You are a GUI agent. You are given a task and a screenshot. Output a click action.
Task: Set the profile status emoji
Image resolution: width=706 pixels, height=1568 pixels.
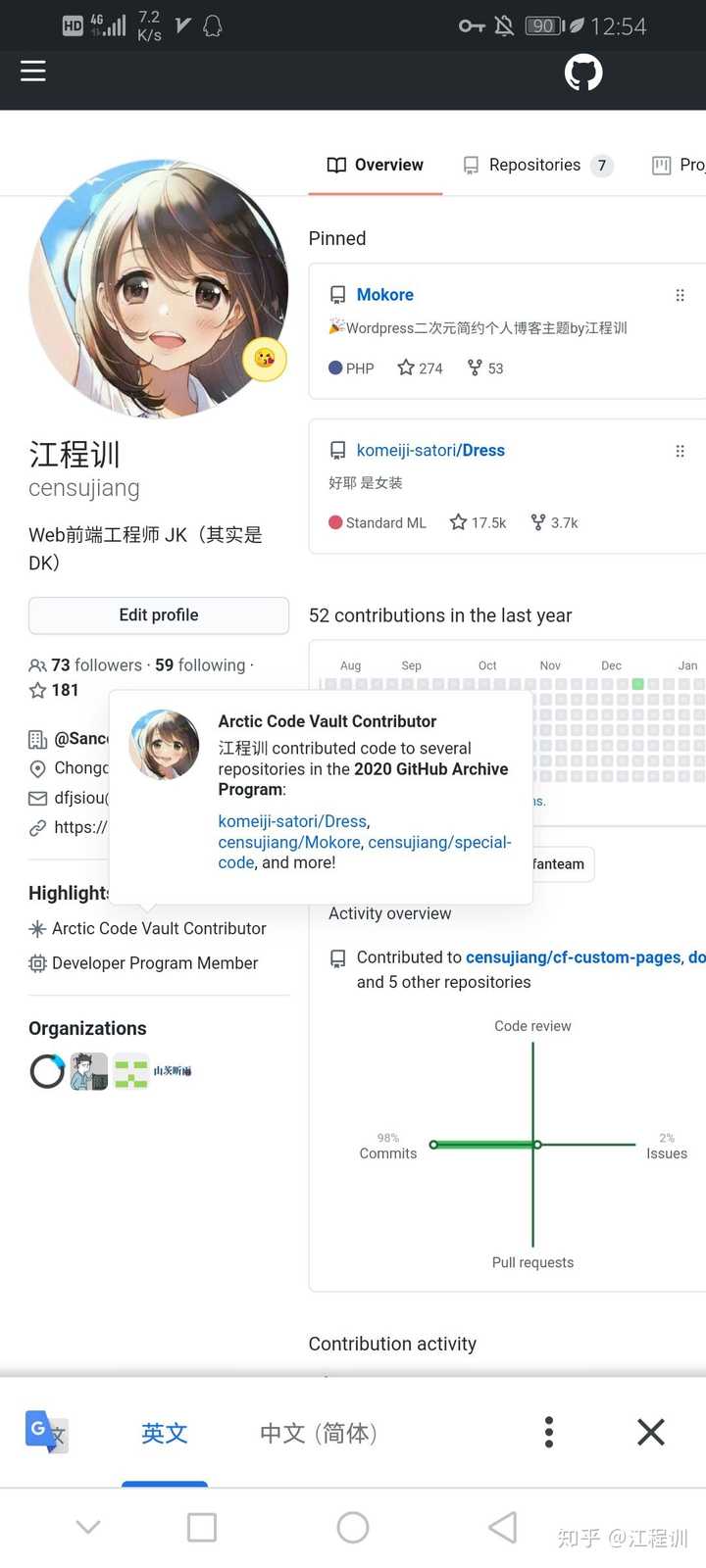pyautogui.click(x=264, y=359)
